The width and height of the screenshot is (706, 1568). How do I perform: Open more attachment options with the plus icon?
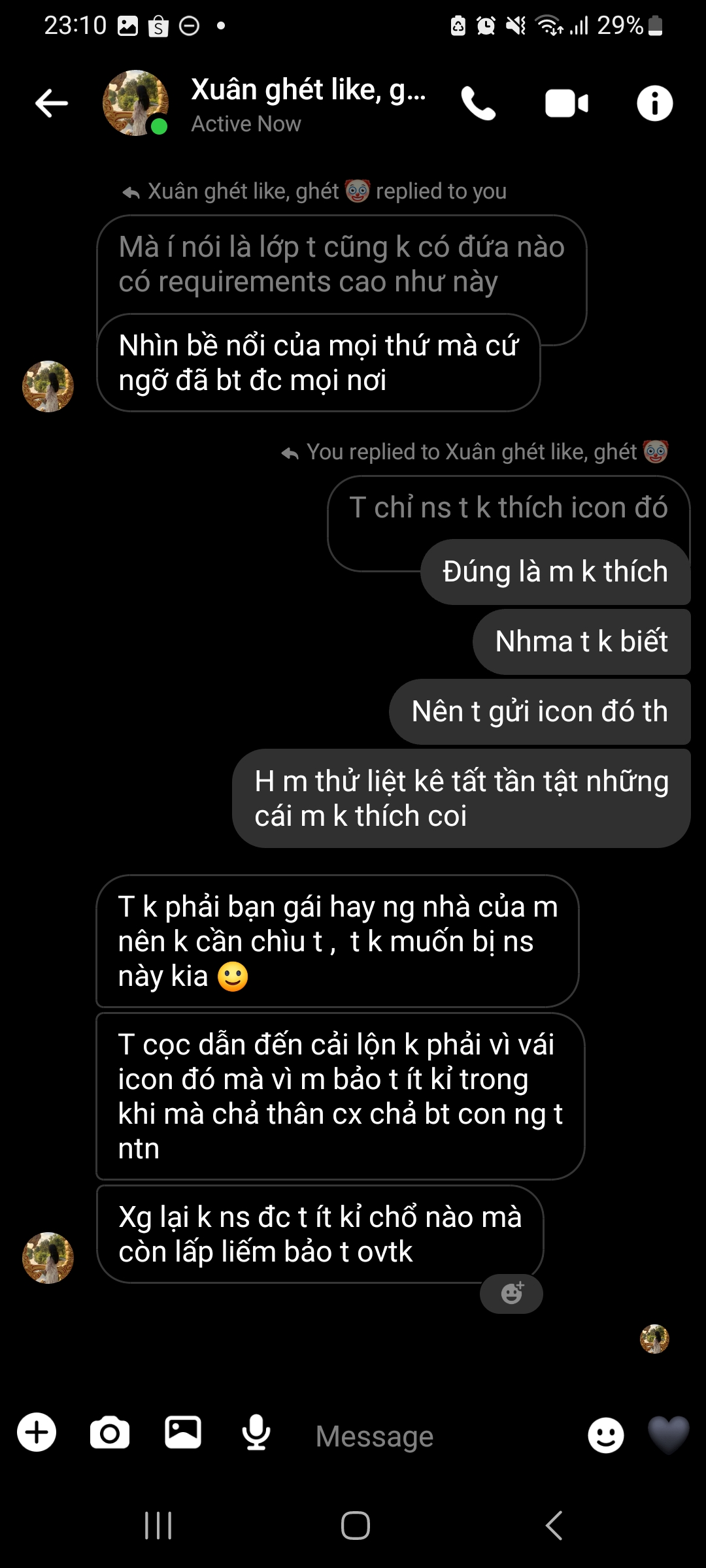pos(37,1432)
